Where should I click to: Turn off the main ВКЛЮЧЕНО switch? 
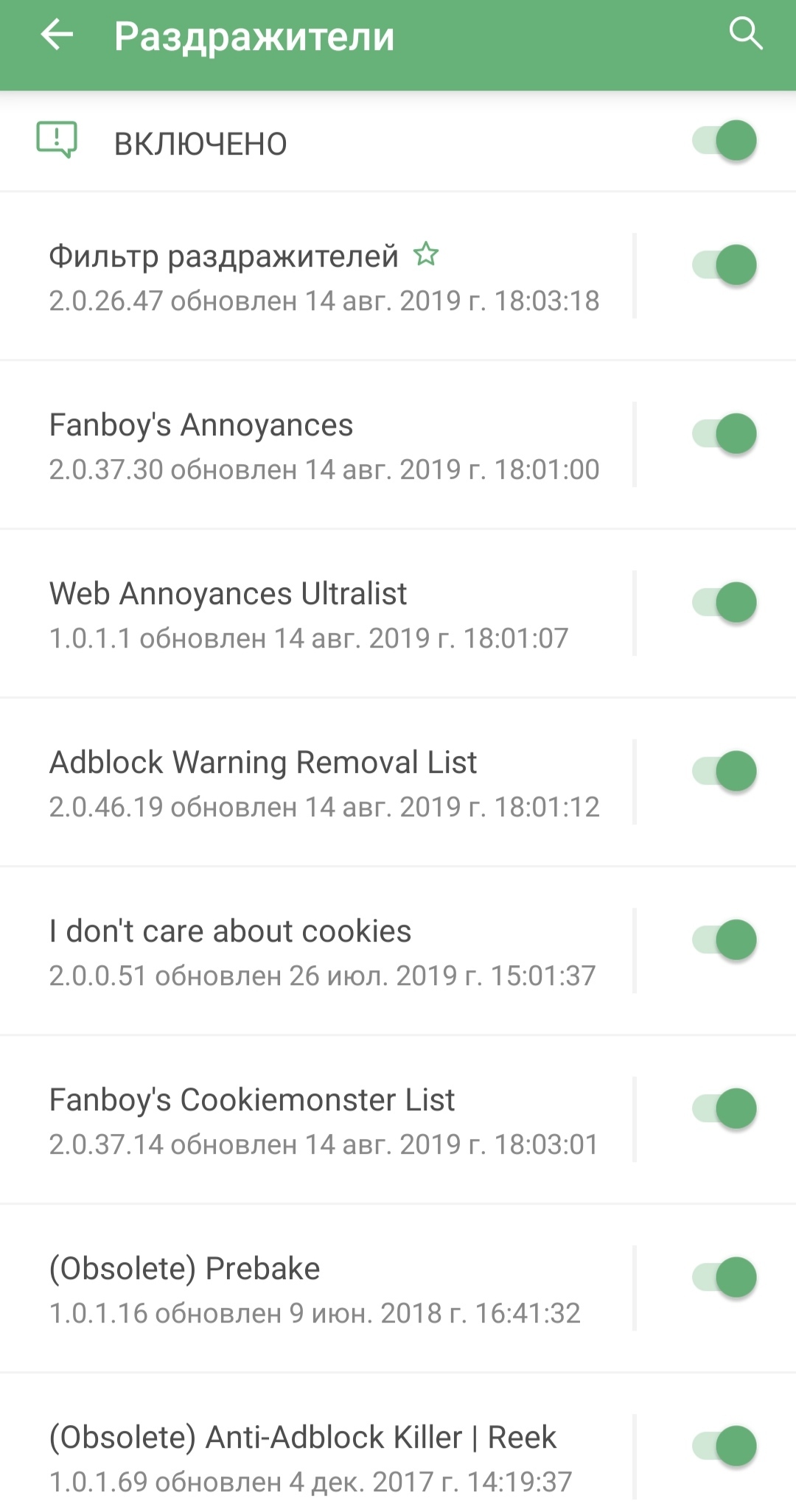(x=725, y=141)
